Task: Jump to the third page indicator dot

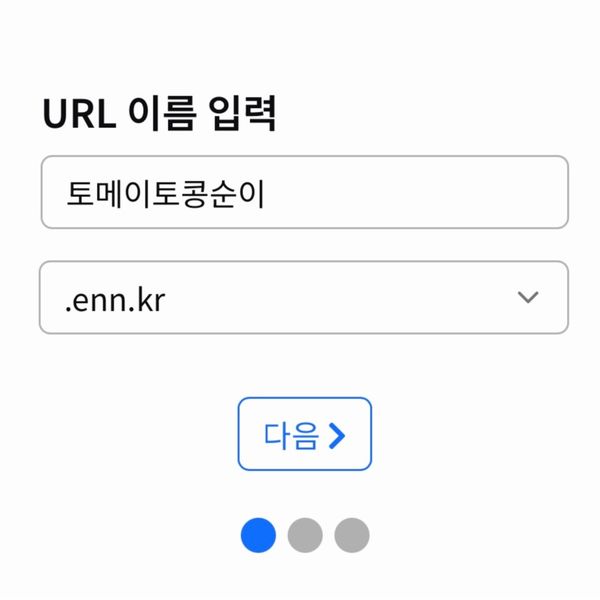Action: tap(352, 535)
